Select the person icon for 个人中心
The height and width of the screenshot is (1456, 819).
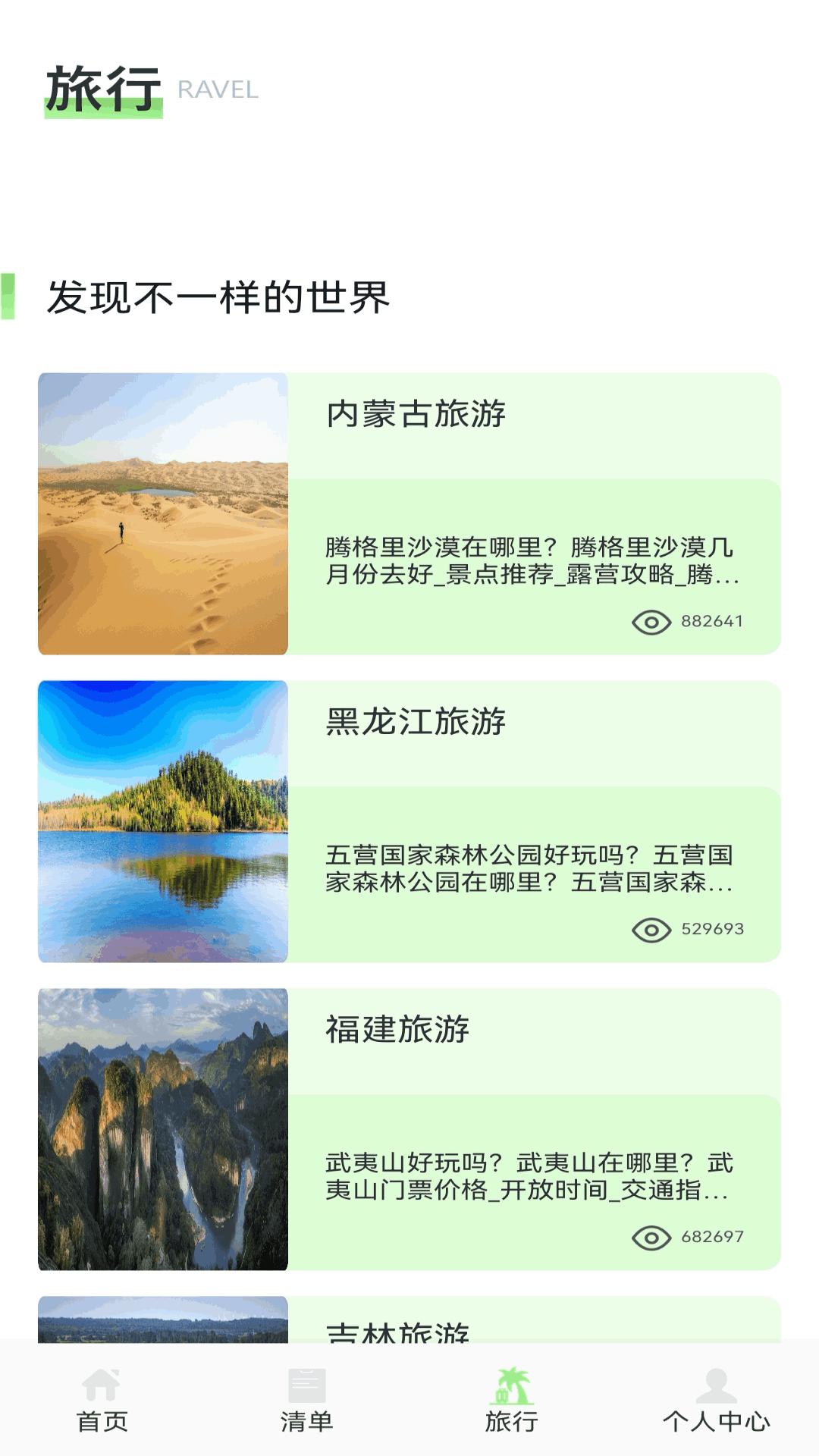tap(715, 1399)
